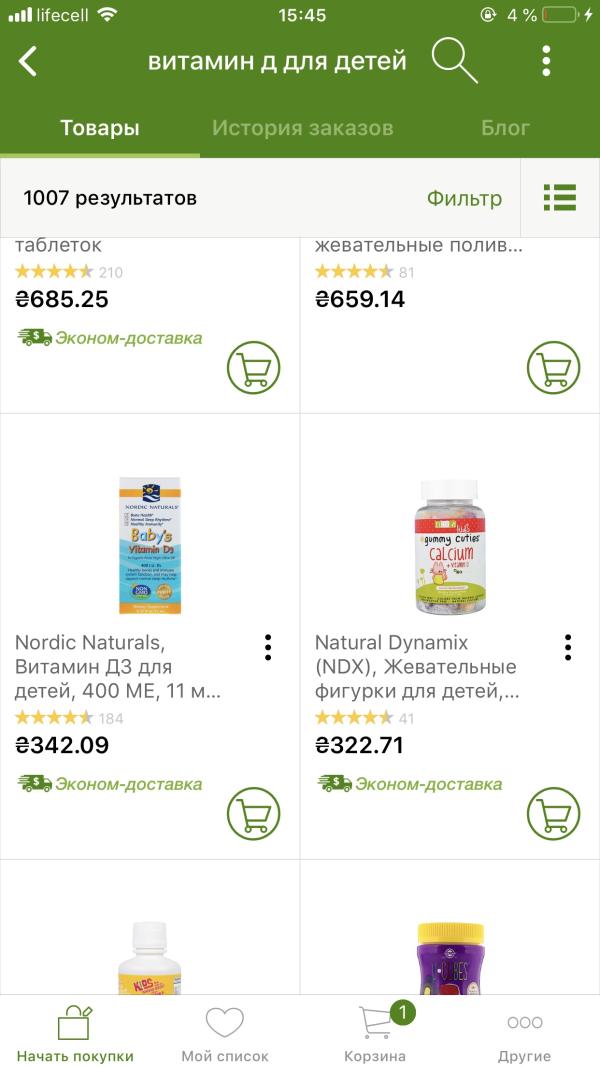Add the ₴685.25 product to cart

(x=253, y=368)
